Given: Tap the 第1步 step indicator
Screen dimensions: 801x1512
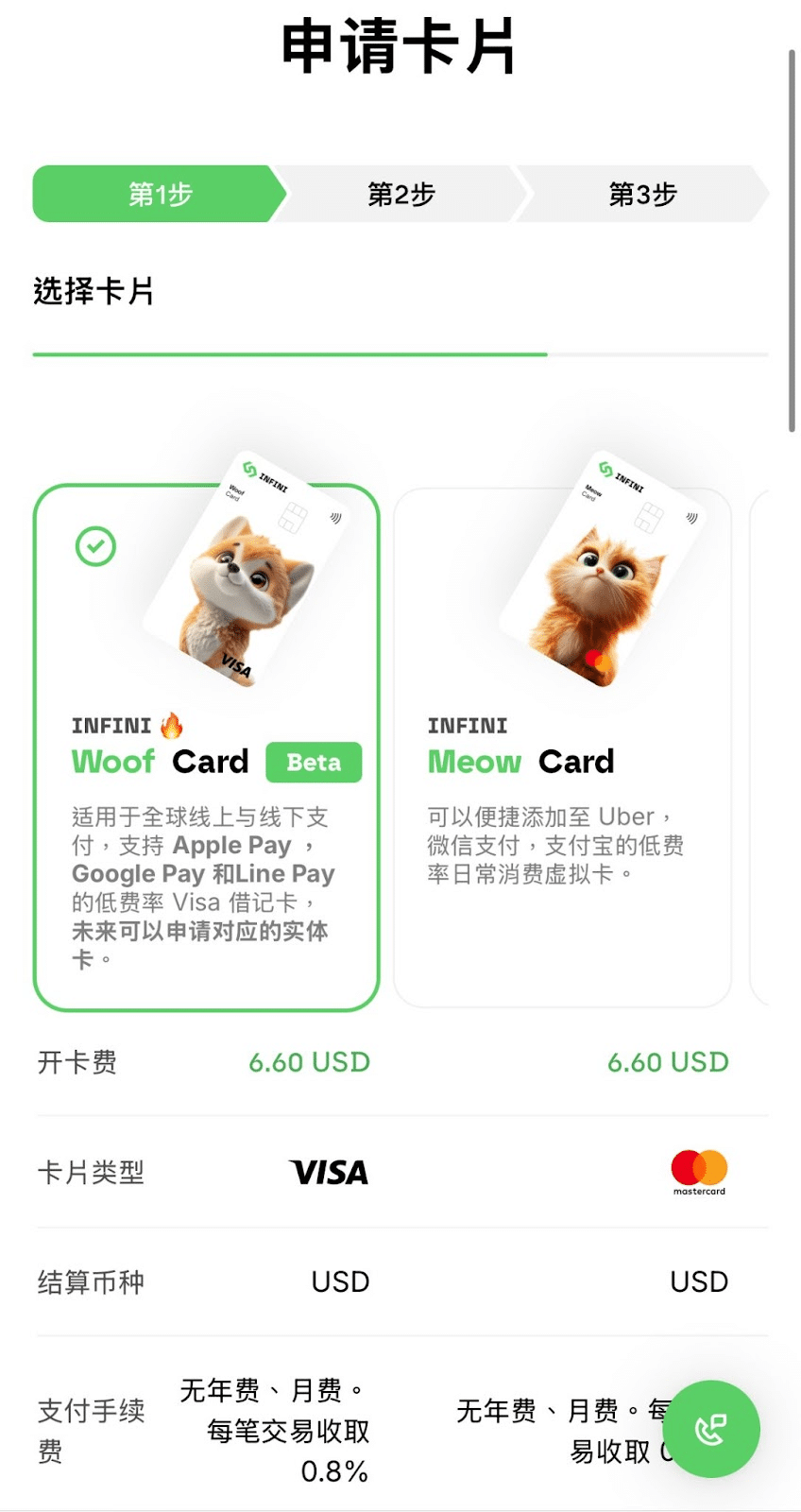Looking at the screenshot, I should 159,195.
